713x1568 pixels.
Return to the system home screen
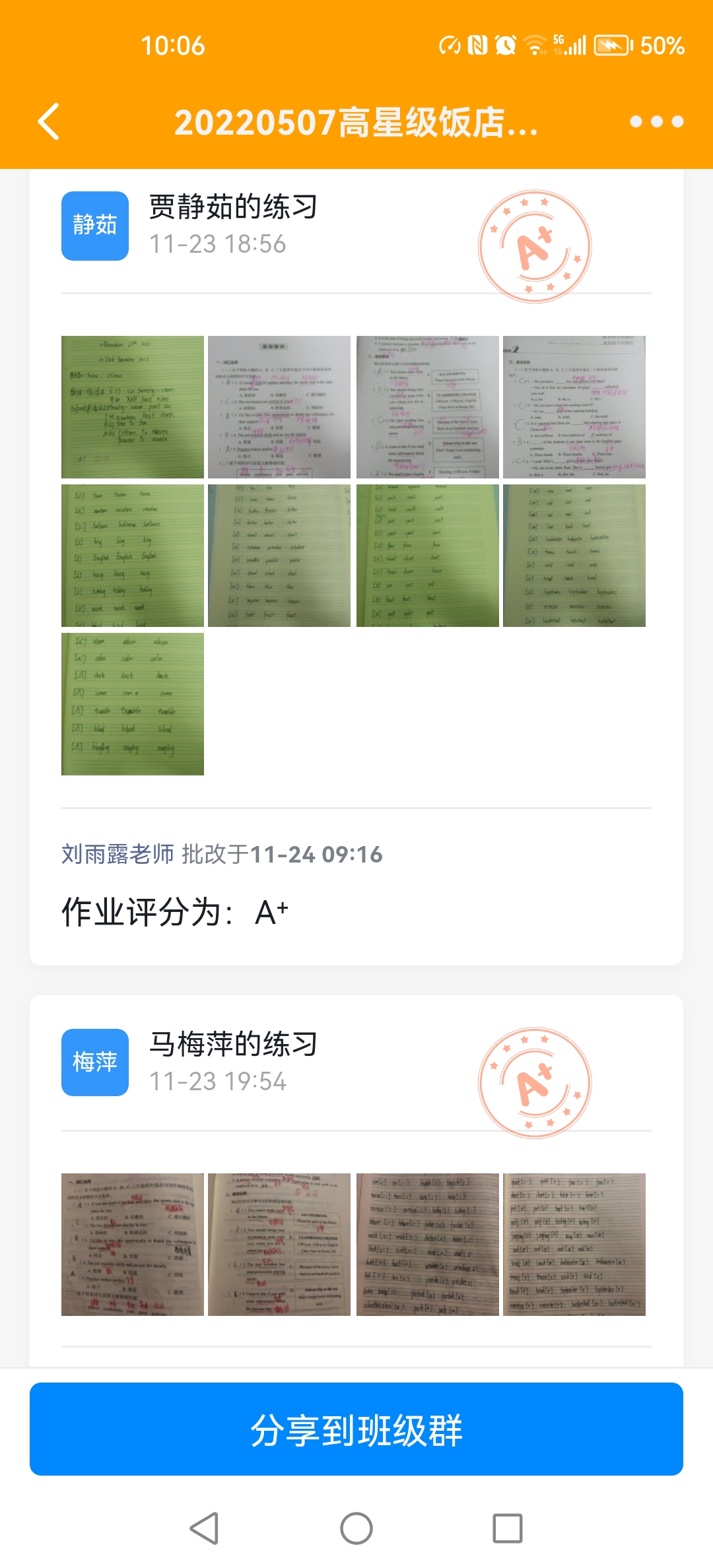pyautogui.click(x=356, y=1528)
